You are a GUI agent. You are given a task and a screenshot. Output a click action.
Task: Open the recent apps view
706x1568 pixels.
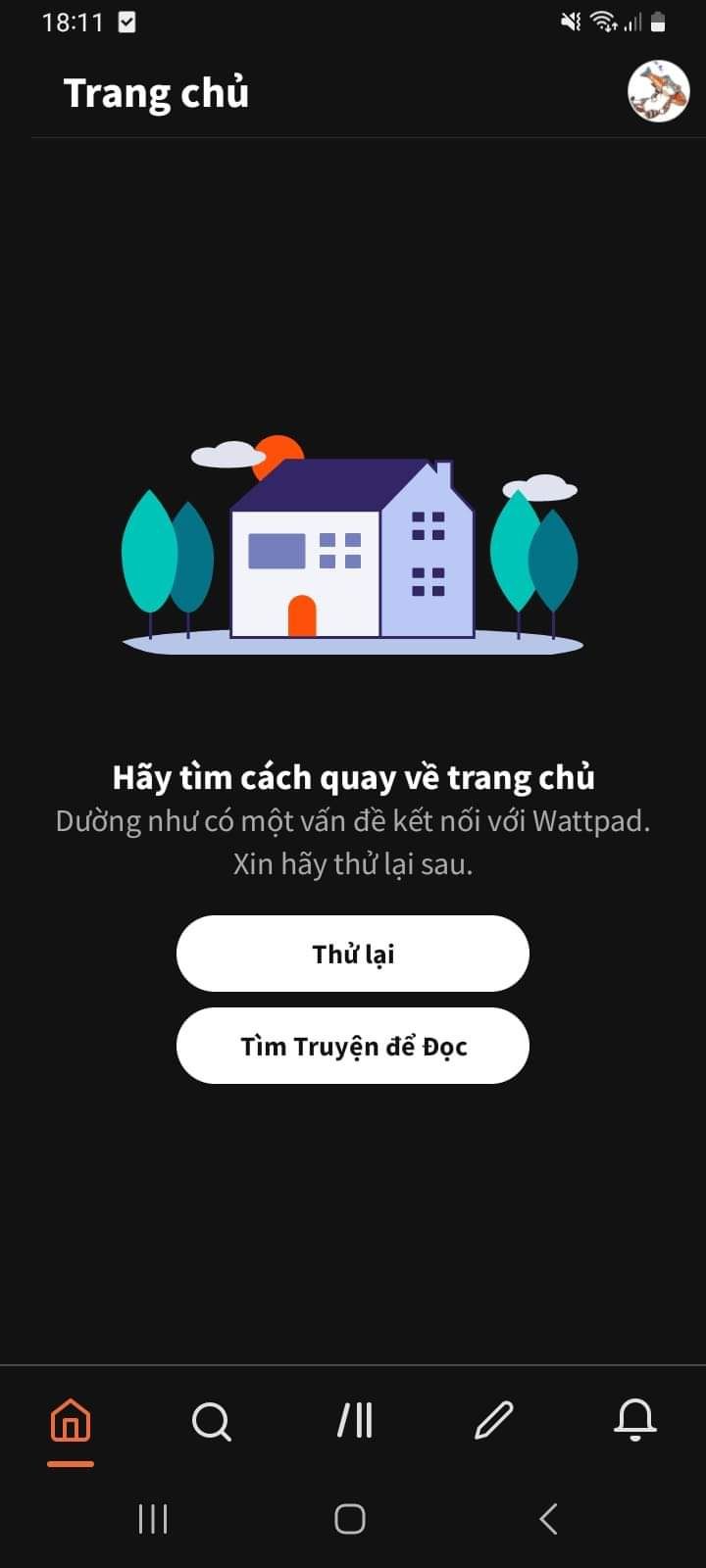[x=153, y=1519]
